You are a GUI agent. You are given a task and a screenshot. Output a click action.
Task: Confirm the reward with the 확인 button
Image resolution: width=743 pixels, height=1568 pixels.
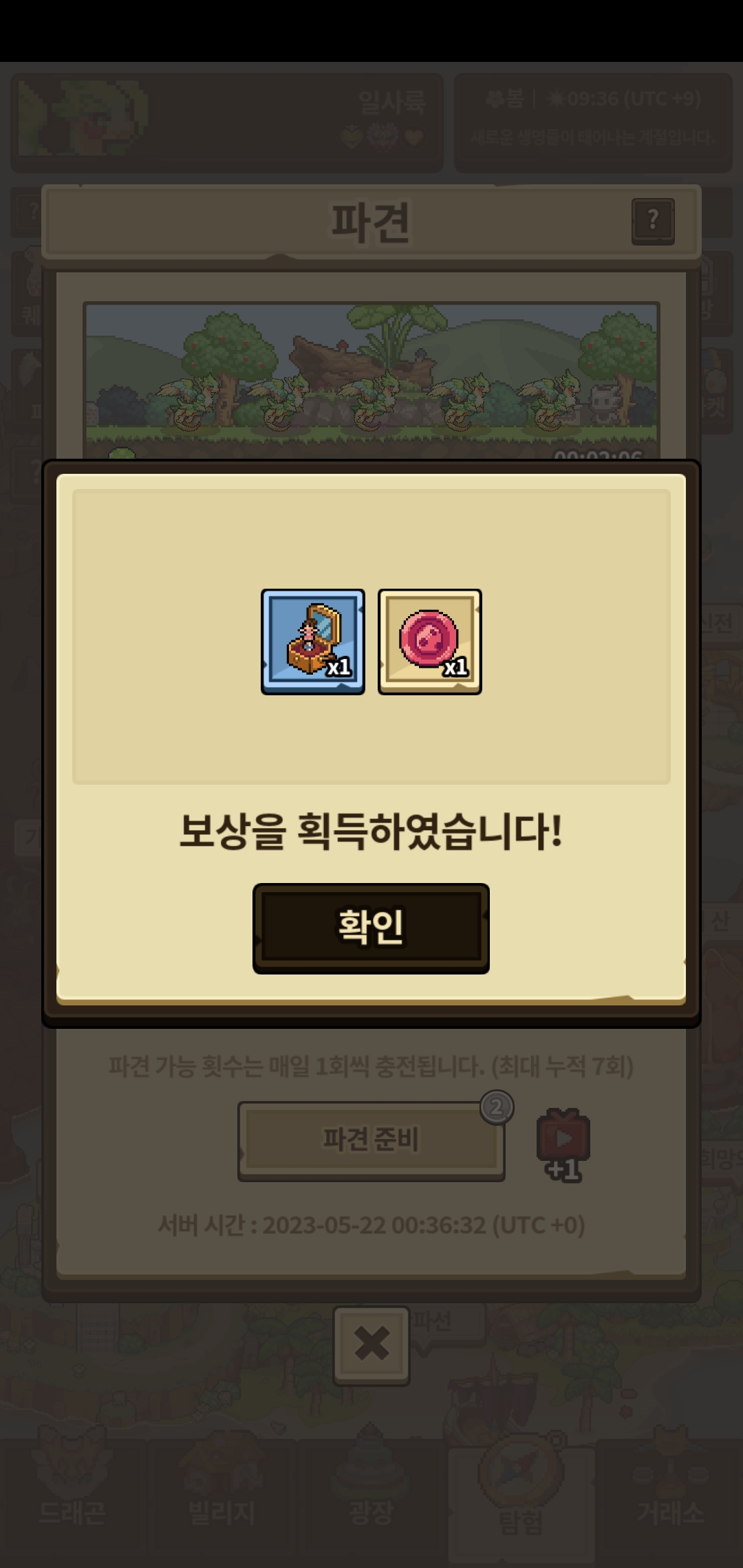371,928
